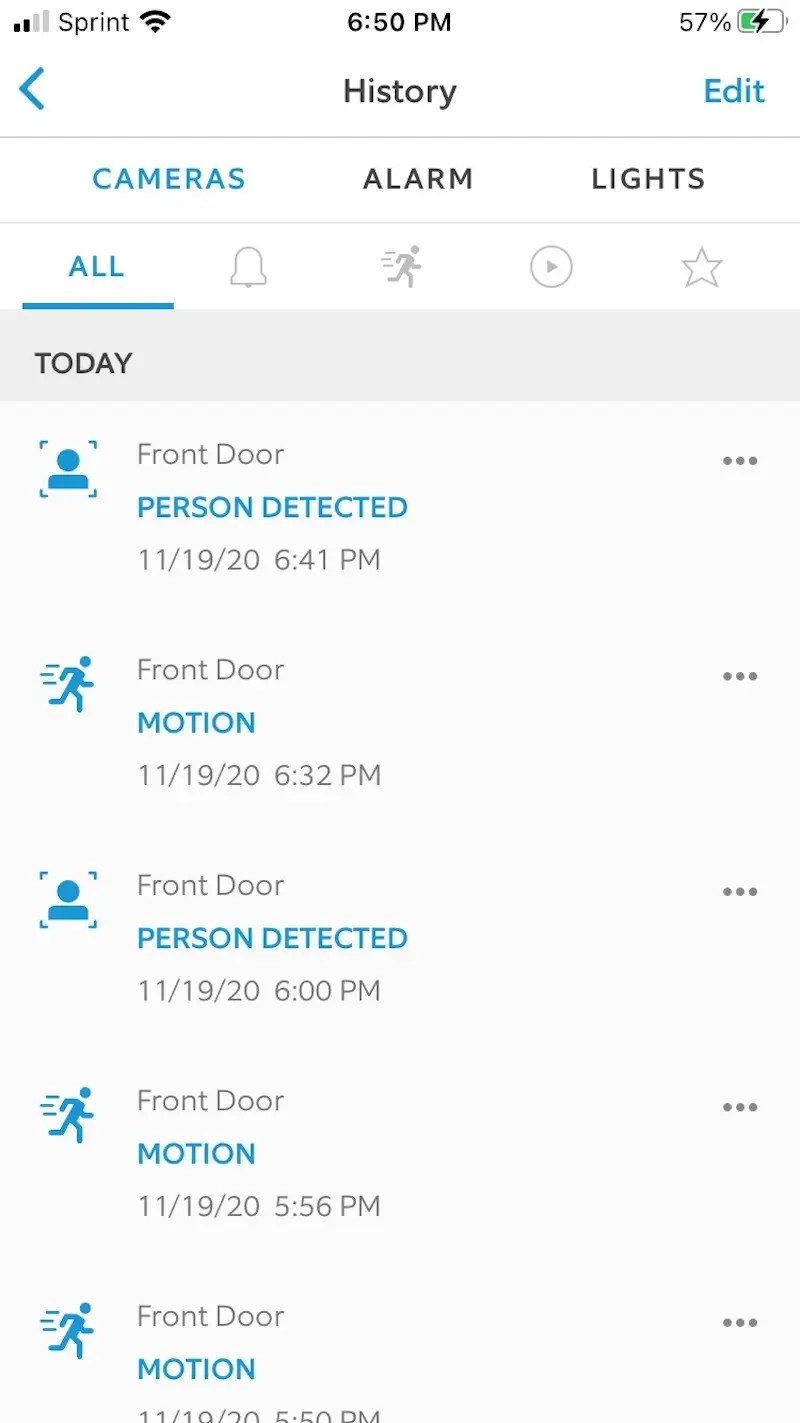Open options for the 5:56 PM Motion event
800x1423 pixels.
(x=740, y=1107)
